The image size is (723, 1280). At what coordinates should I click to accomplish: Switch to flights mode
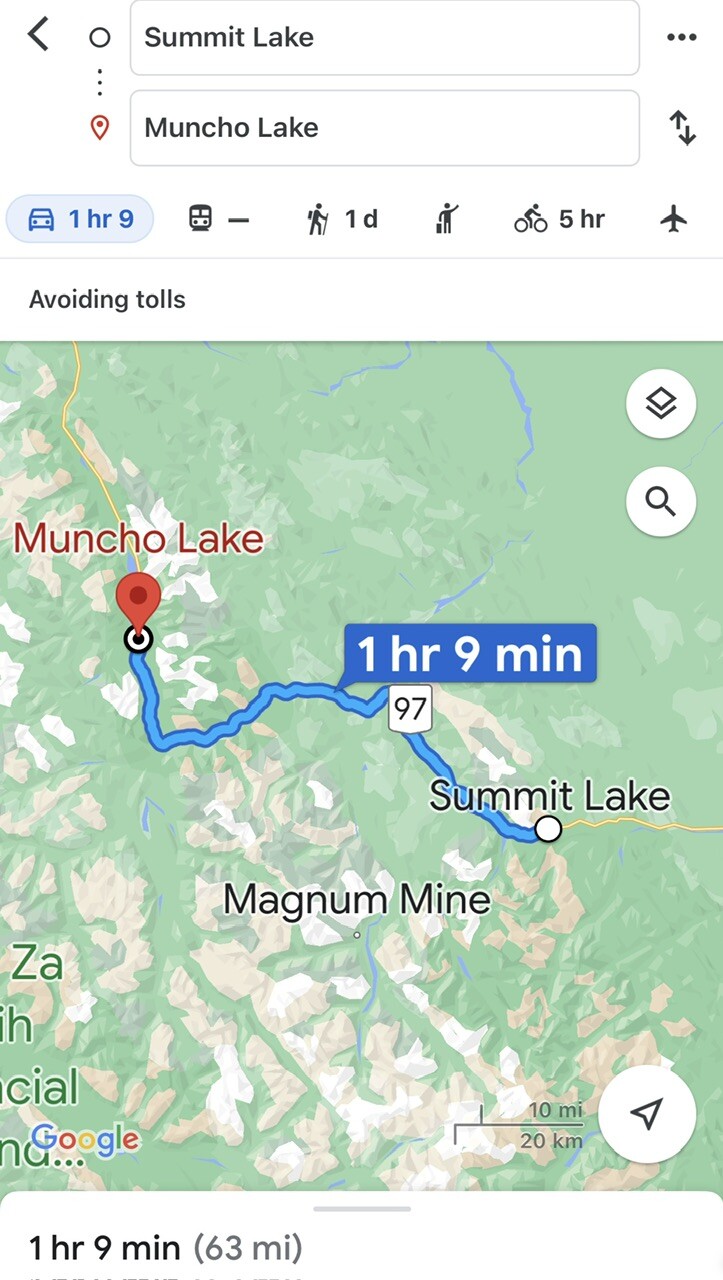pyautogui.click(x=675, y=219)
